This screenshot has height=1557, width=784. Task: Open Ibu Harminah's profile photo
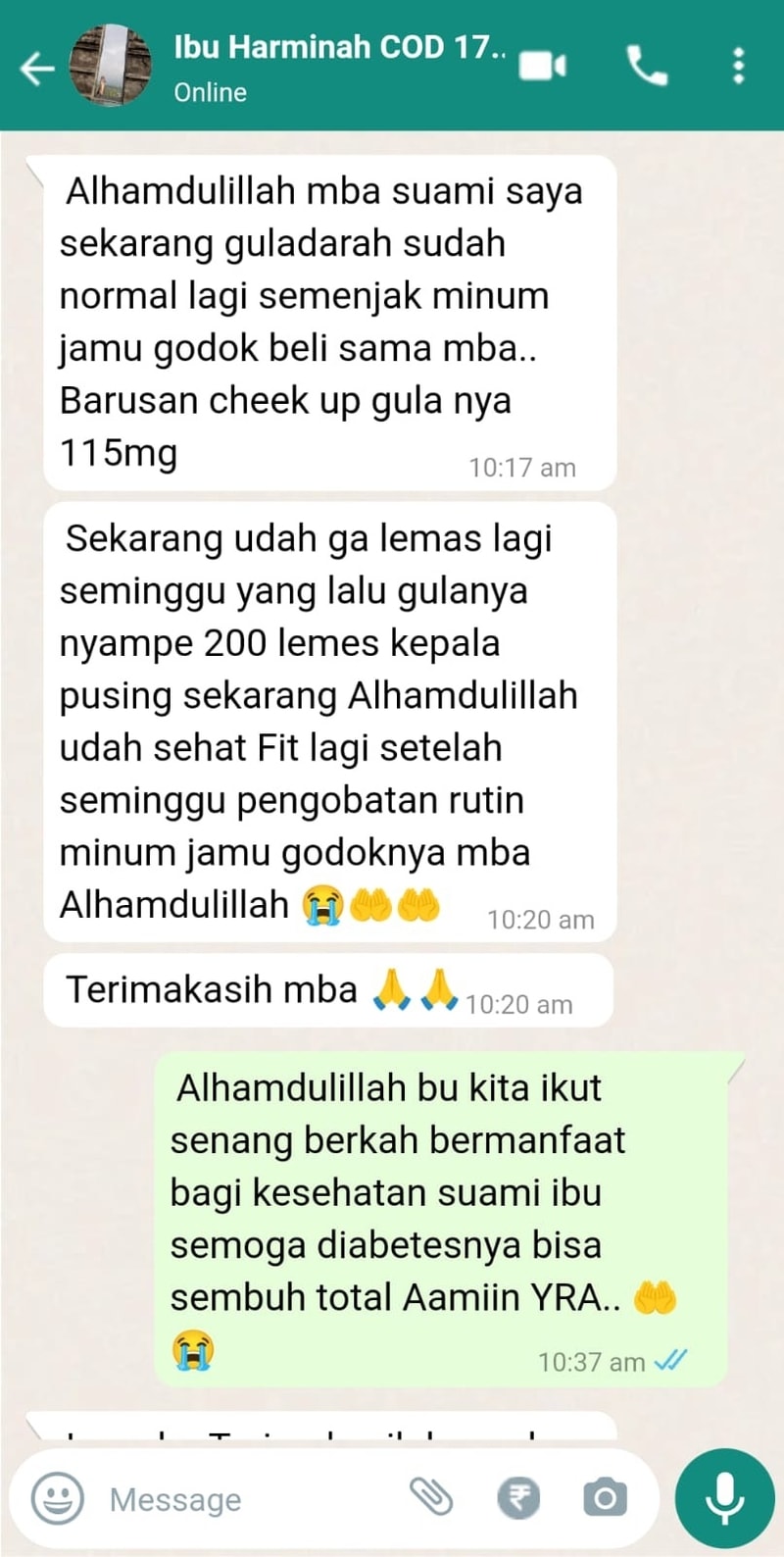tap(111, 67)
